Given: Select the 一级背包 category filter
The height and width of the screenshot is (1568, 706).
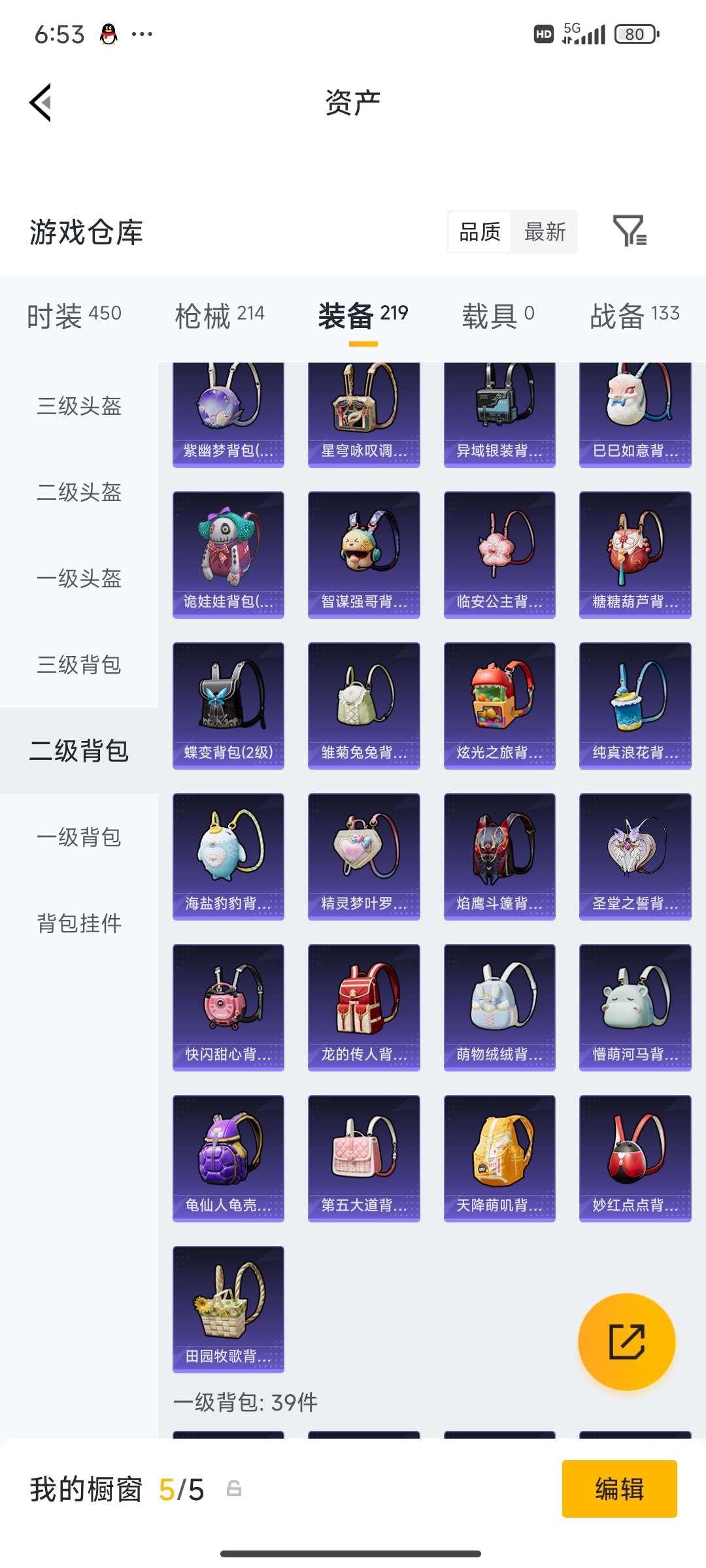Looking at the screenshot, I should pyautogui.click(x=78, y=838).
